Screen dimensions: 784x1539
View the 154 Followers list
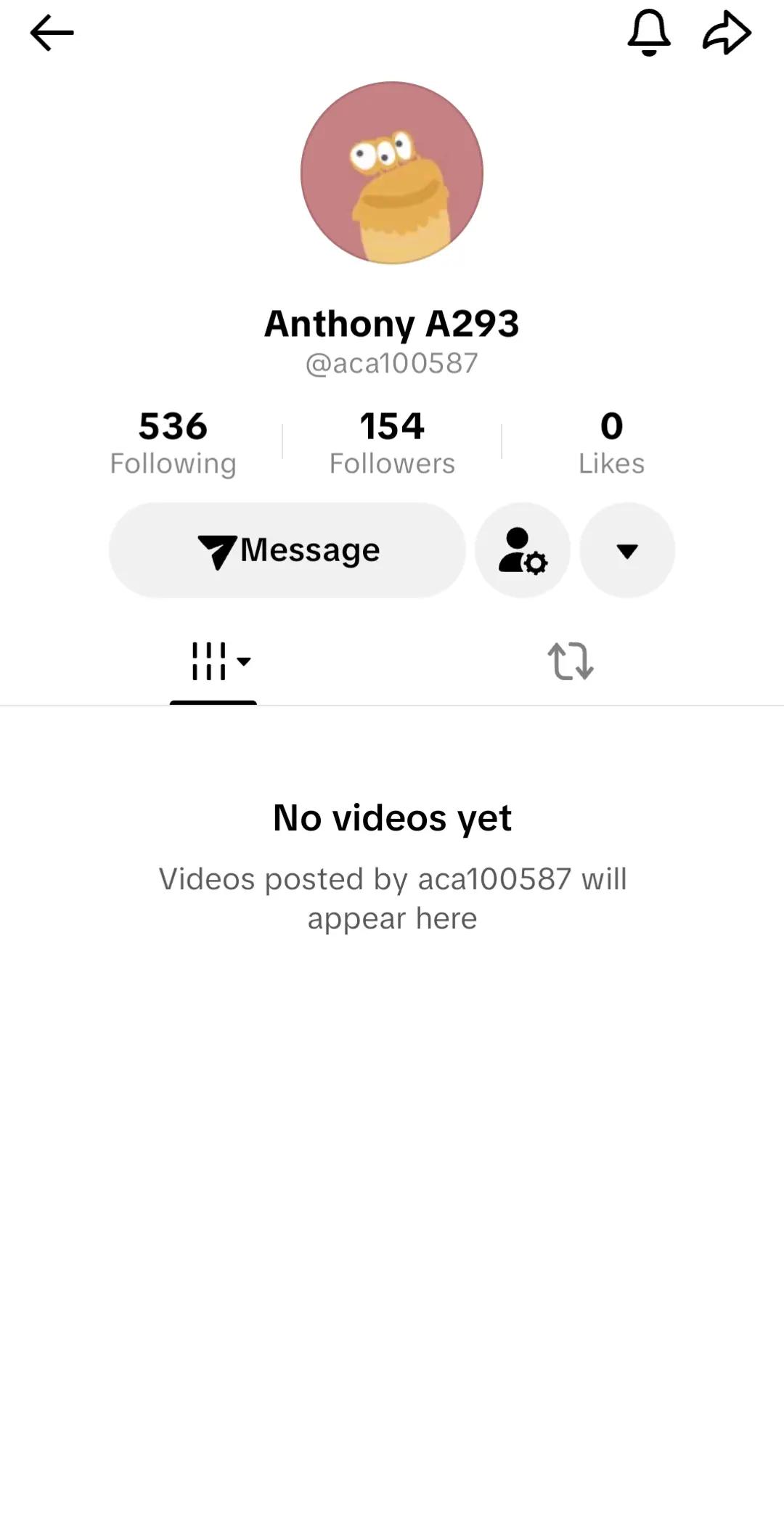[392, 443]
